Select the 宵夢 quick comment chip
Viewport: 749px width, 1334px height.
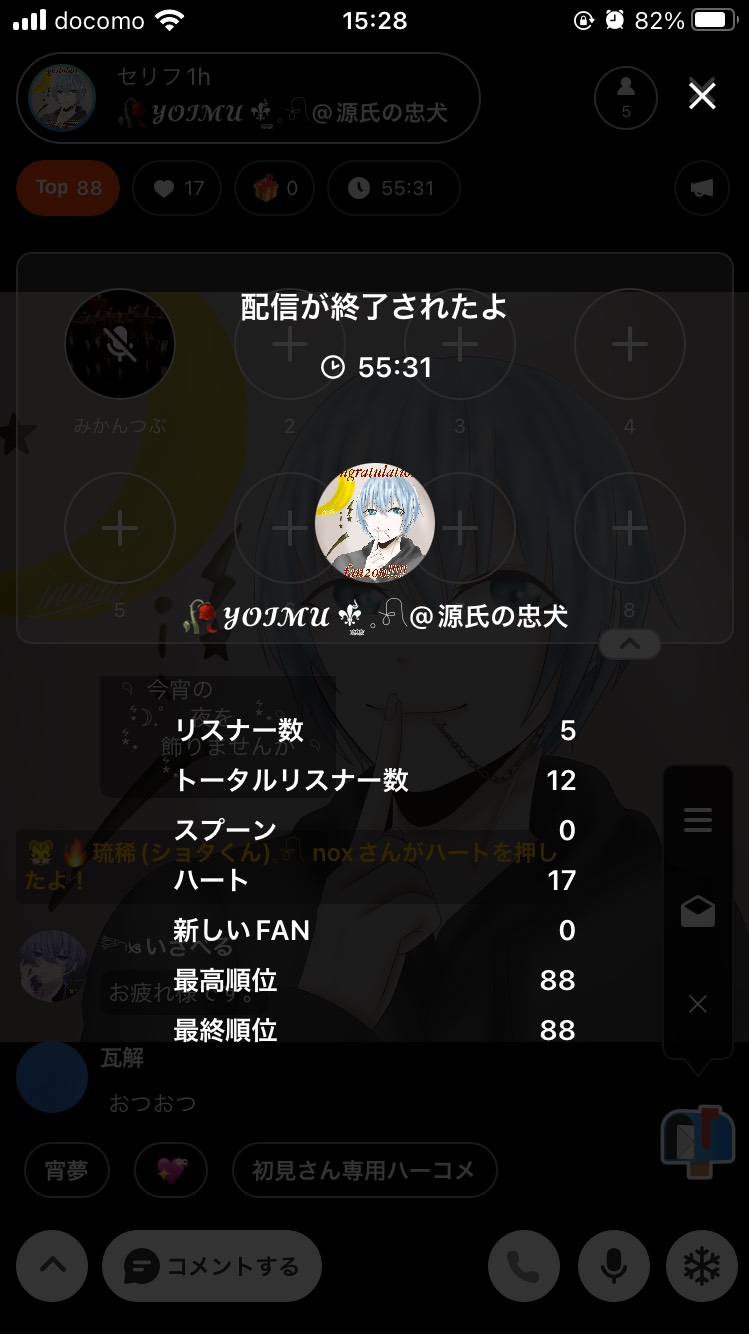tap(67, 1170)
